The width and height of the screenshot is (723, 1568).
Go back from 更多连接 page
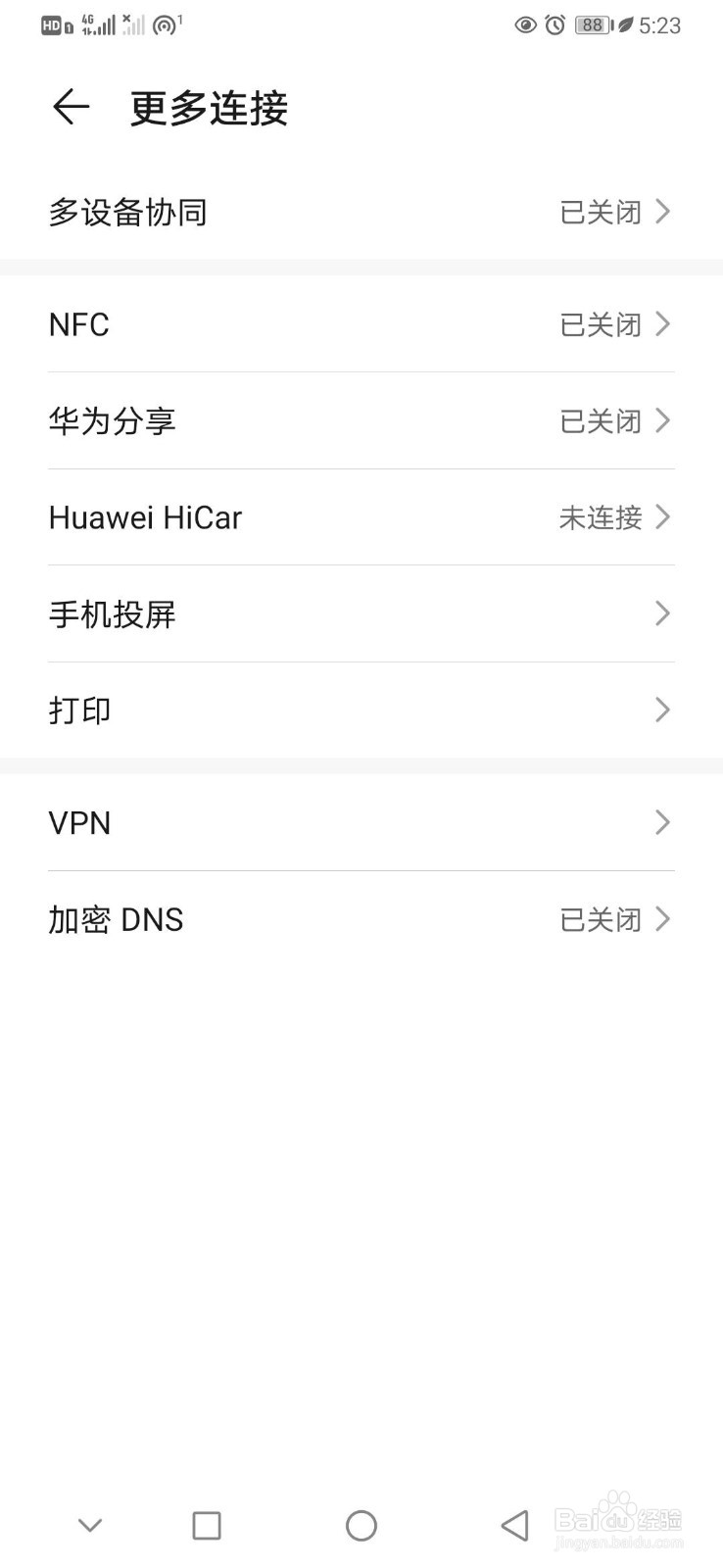(x=71, y=107)
